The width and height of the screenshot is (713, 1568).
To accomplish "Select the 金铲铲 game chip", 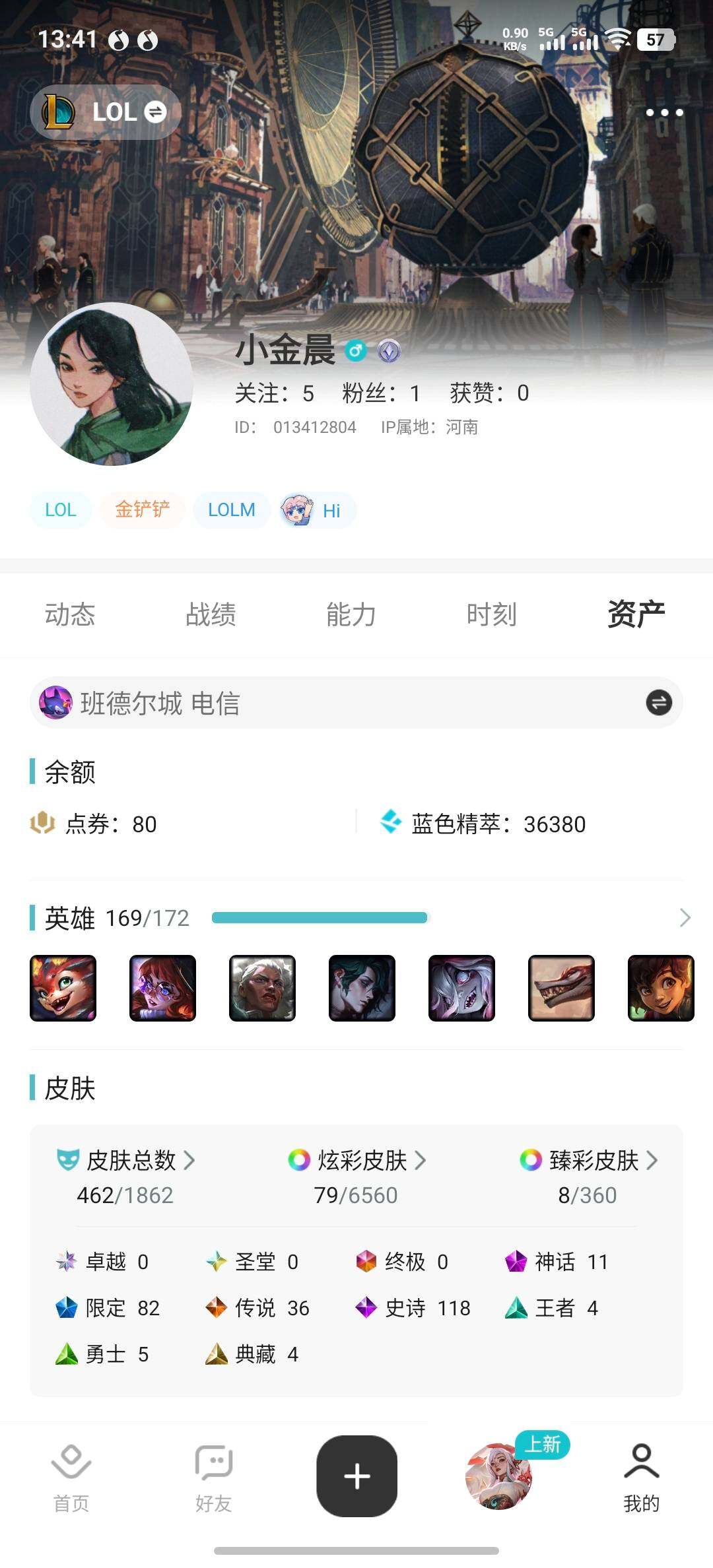I will tap(142, 509).
